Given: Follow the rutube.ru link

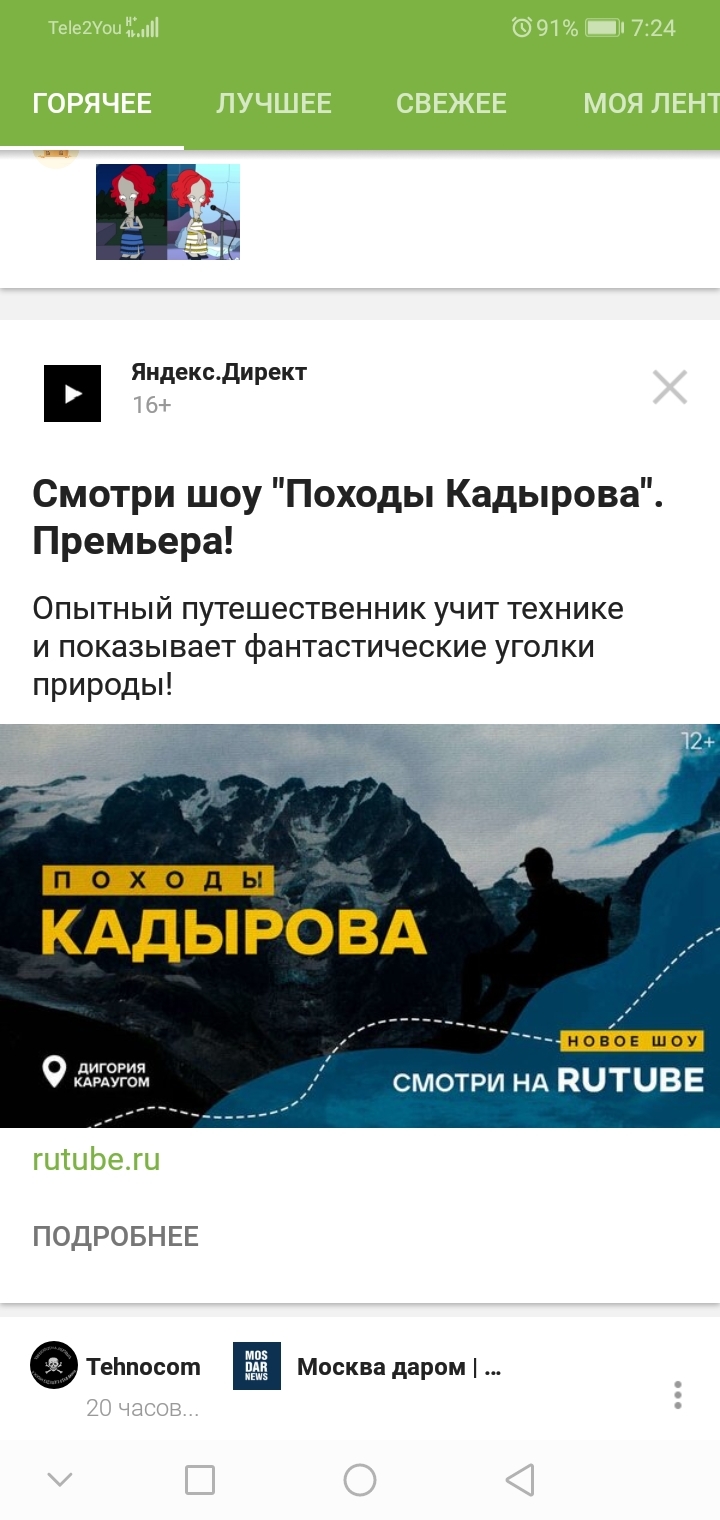Looking at the screenshot, I should click(96, 1160).
